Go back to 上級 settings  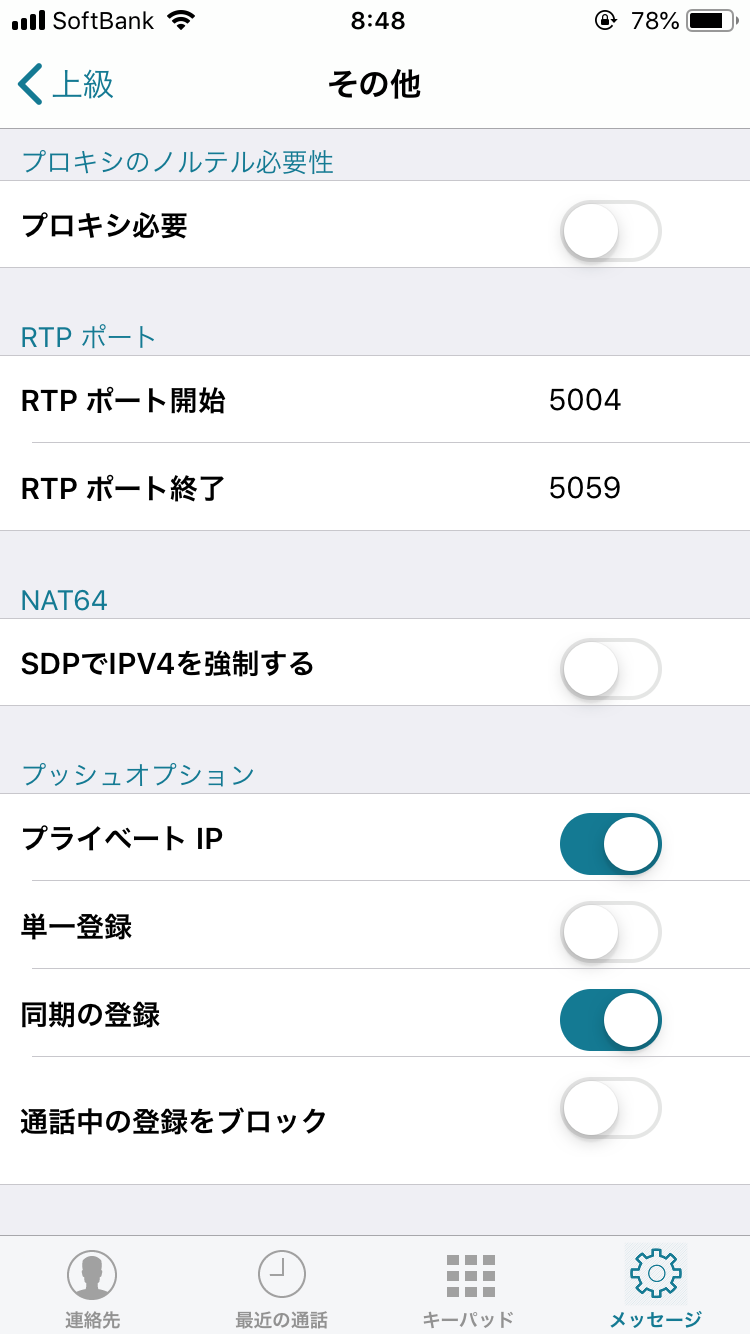tap(66, 84)
